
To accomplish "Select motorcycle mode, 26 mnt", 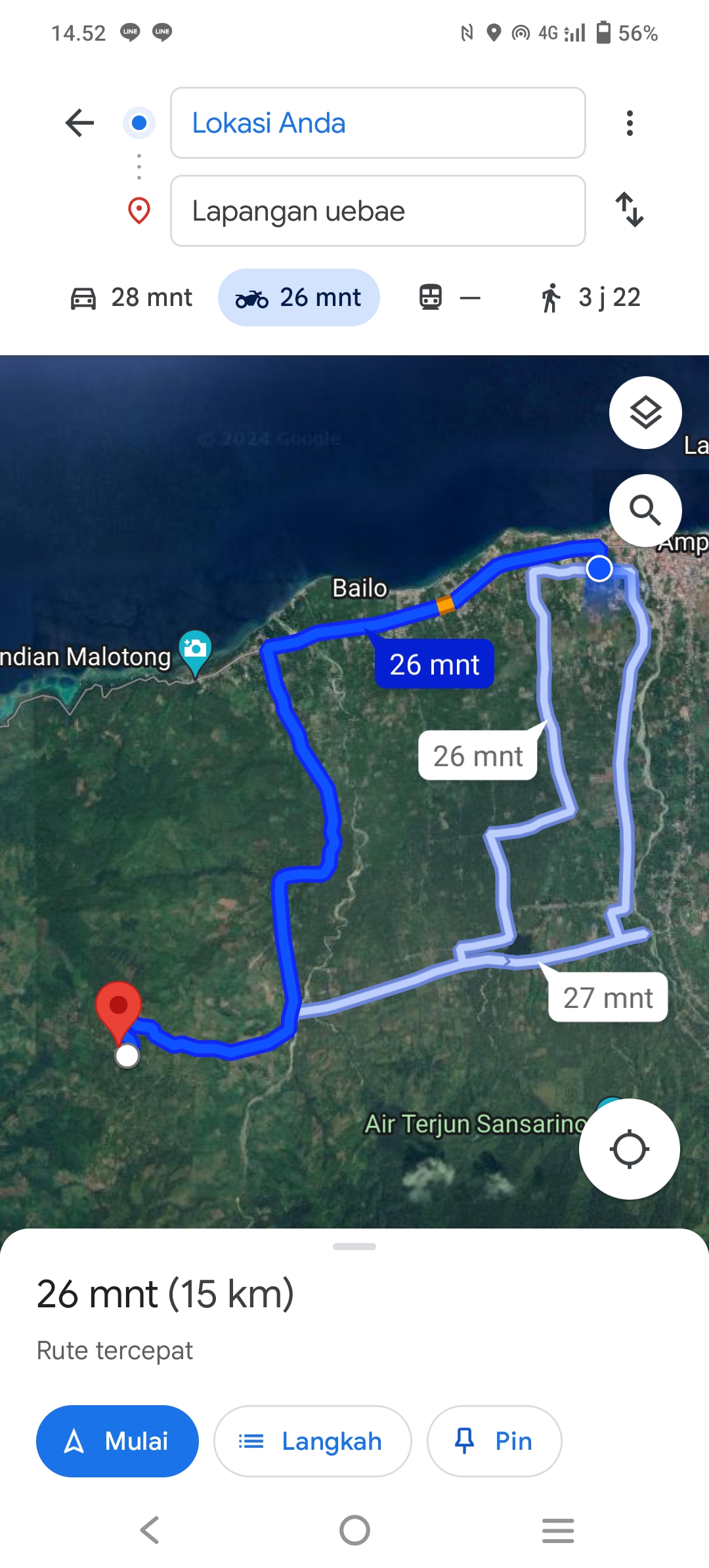I will pos(299,297).
